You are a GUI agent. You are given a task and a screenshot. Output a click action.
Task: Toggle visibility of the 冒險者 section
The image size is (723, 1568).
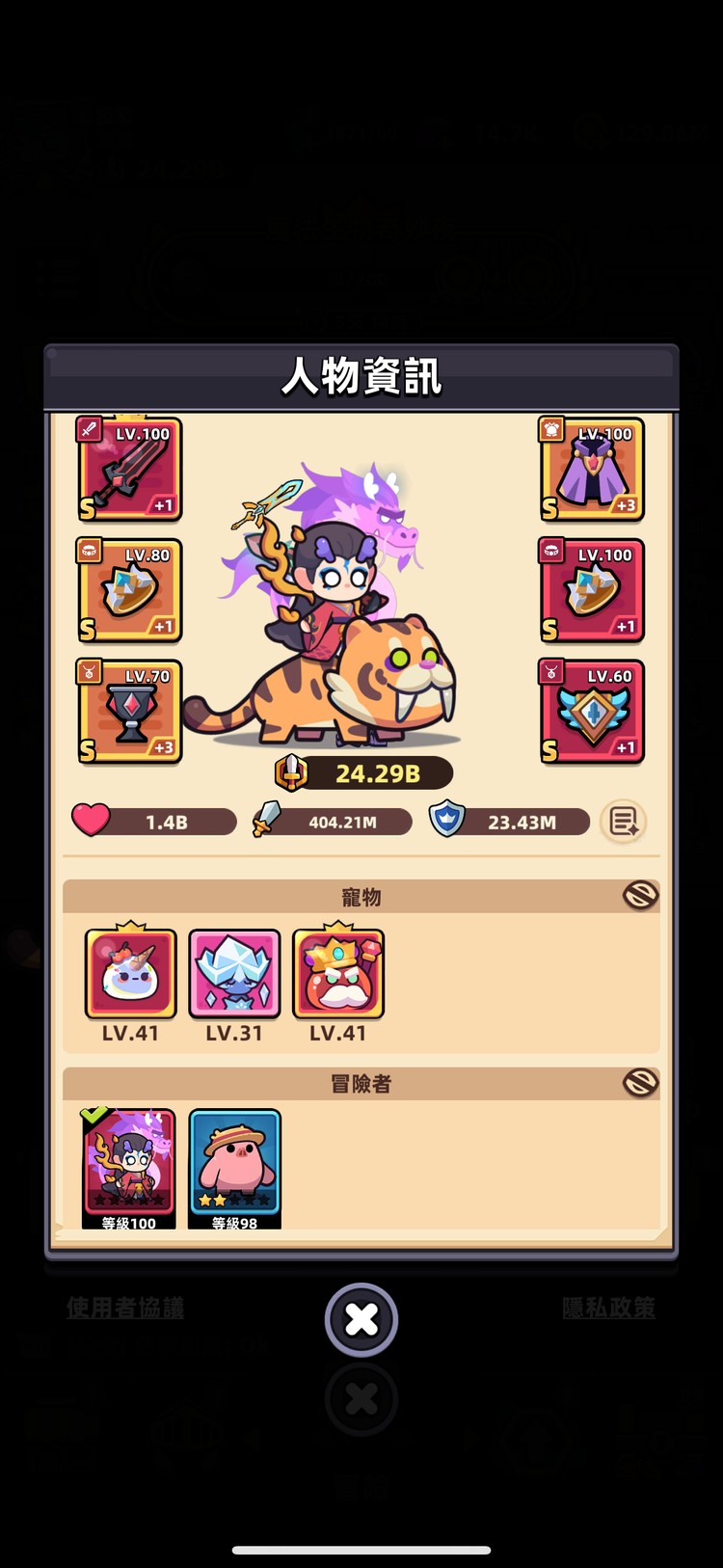coord(640,1083)
